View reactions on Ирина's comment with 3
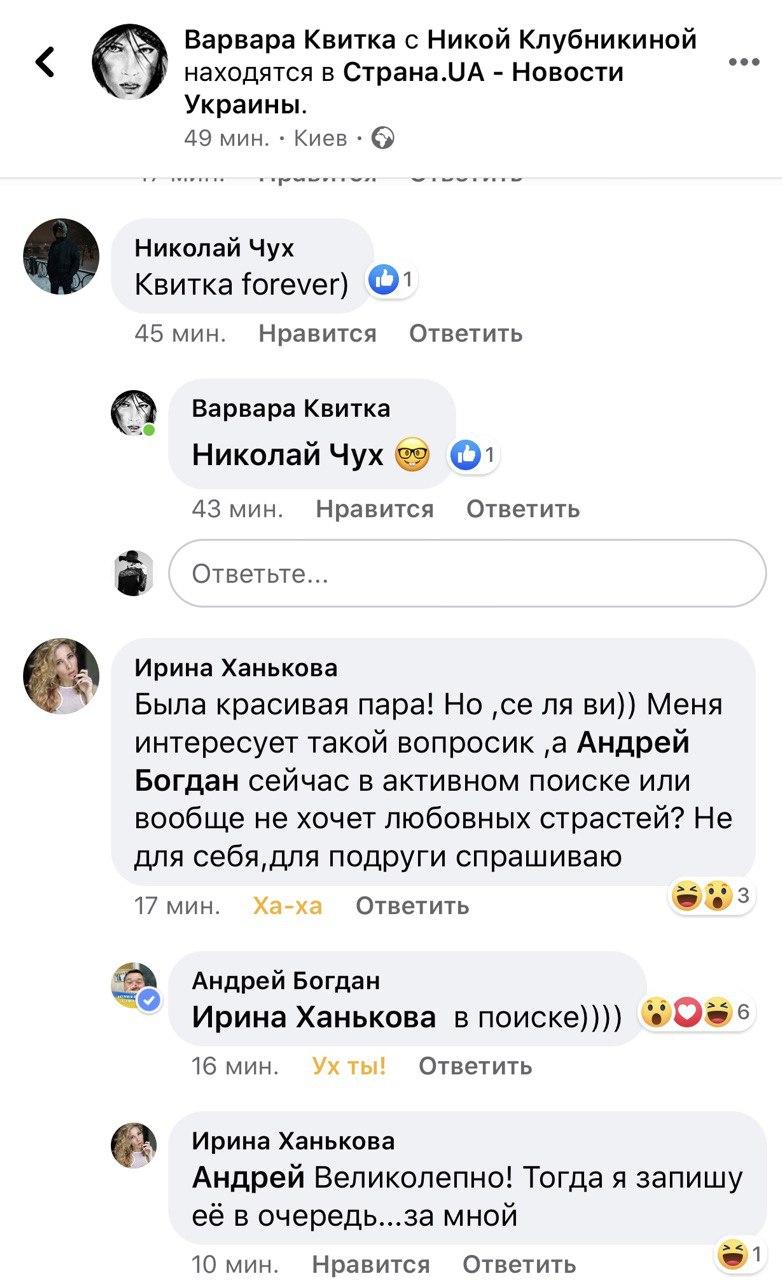 coord(711,897)
